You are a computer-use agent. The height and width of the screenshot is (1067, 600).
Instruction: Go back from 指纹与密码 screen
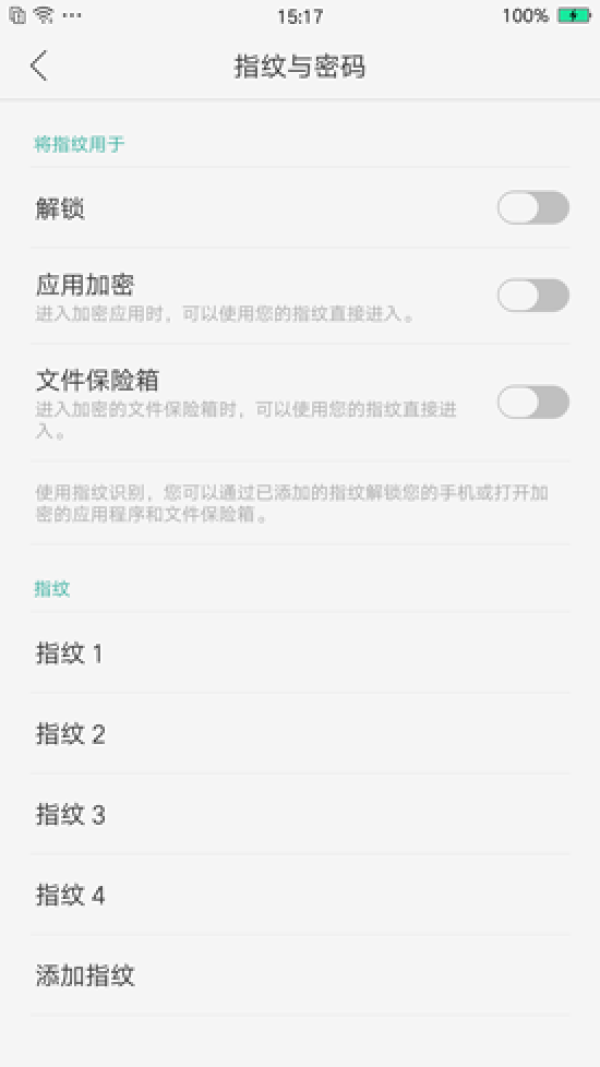click(x=39, y=67)
